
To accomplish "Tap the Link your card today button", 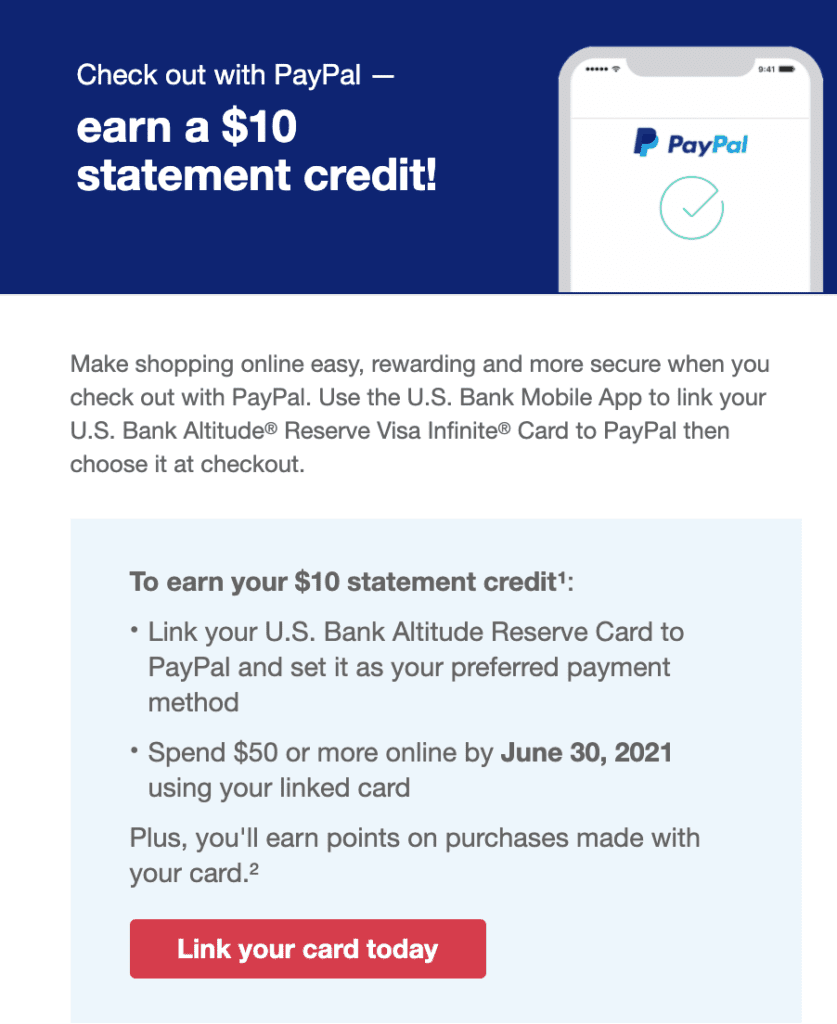I will pos(307,948).
